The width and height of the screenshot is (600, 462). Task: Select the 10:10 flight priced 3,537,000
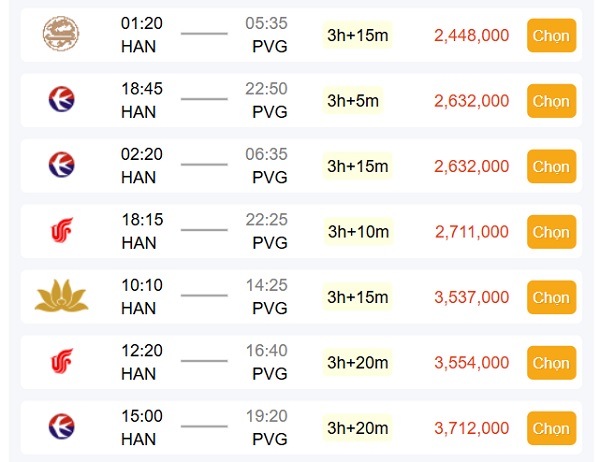[x=551, y=297]
